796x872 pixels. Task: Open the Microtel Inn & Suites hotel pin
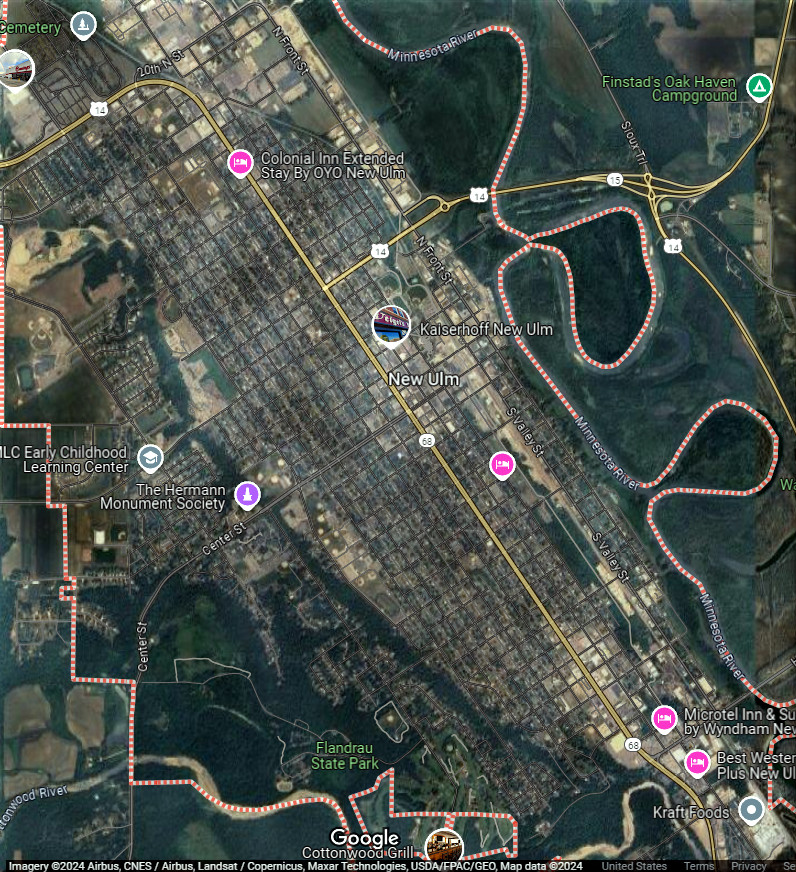(664, 718)
